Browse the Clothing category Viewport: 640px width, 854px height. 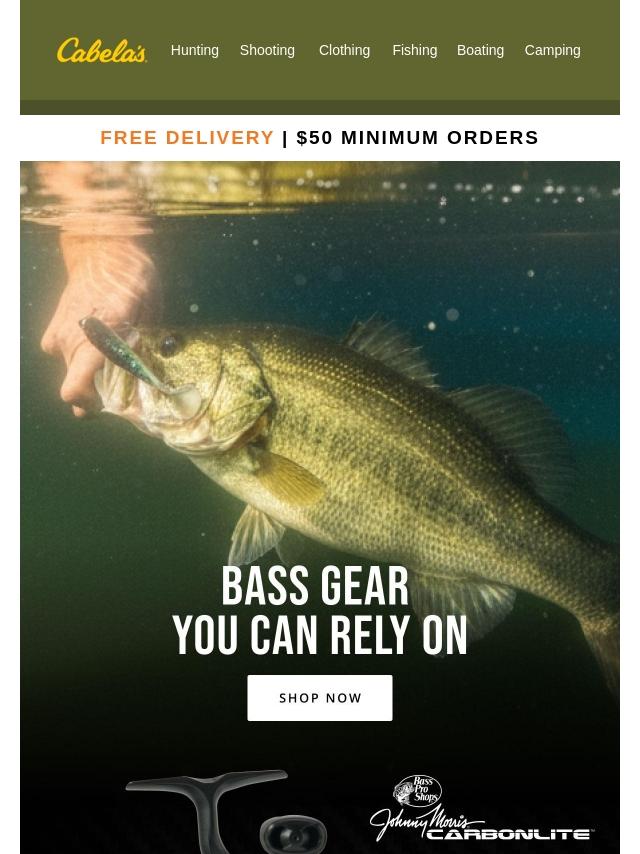pyautogui.click(x=344, y=50)
